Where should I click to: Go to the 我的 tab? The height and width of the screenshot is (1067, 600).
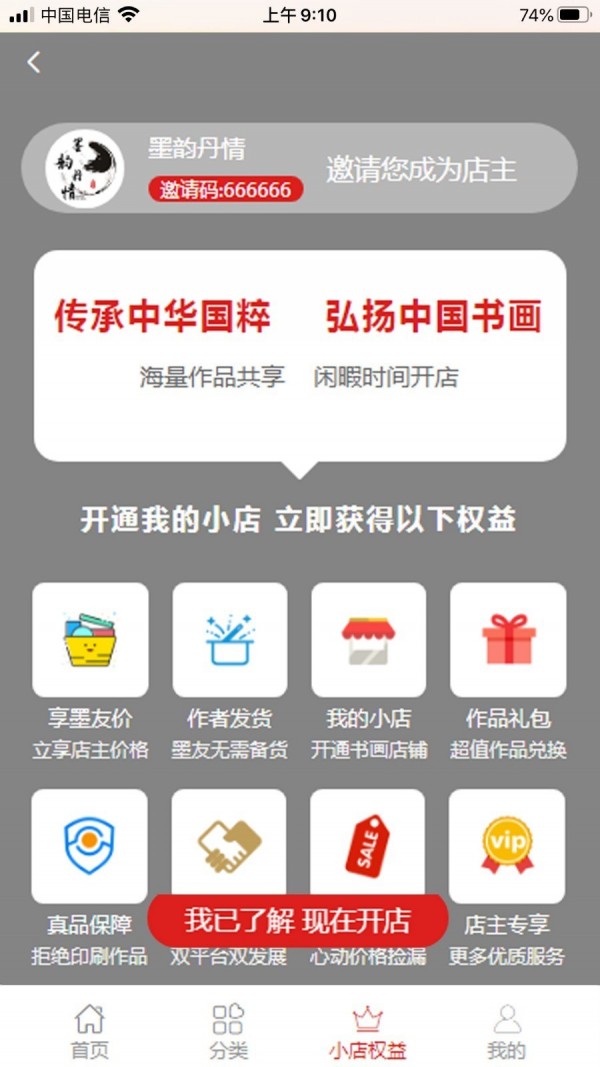506,1032
